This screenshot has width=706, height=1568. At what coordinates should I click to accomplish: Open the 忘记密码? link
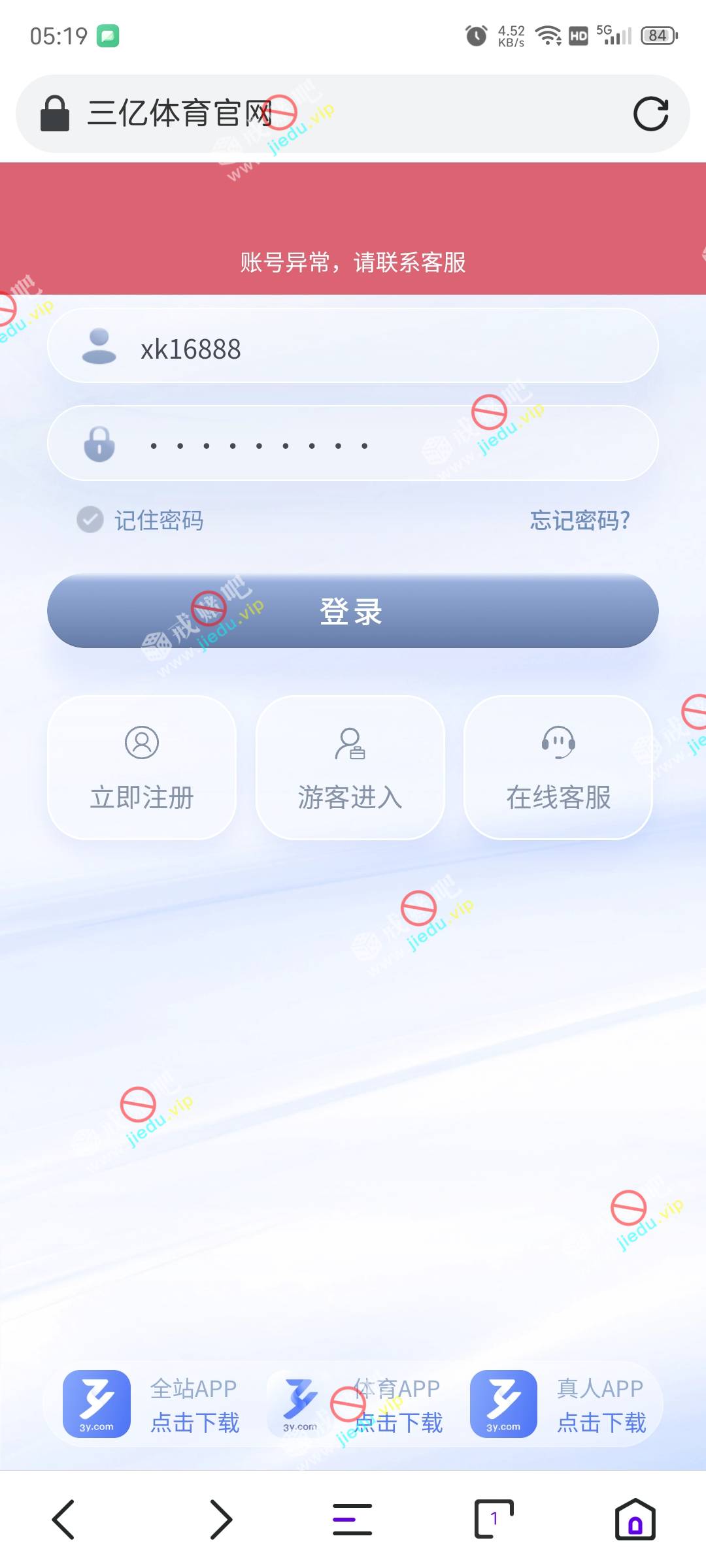click(579, 521)
